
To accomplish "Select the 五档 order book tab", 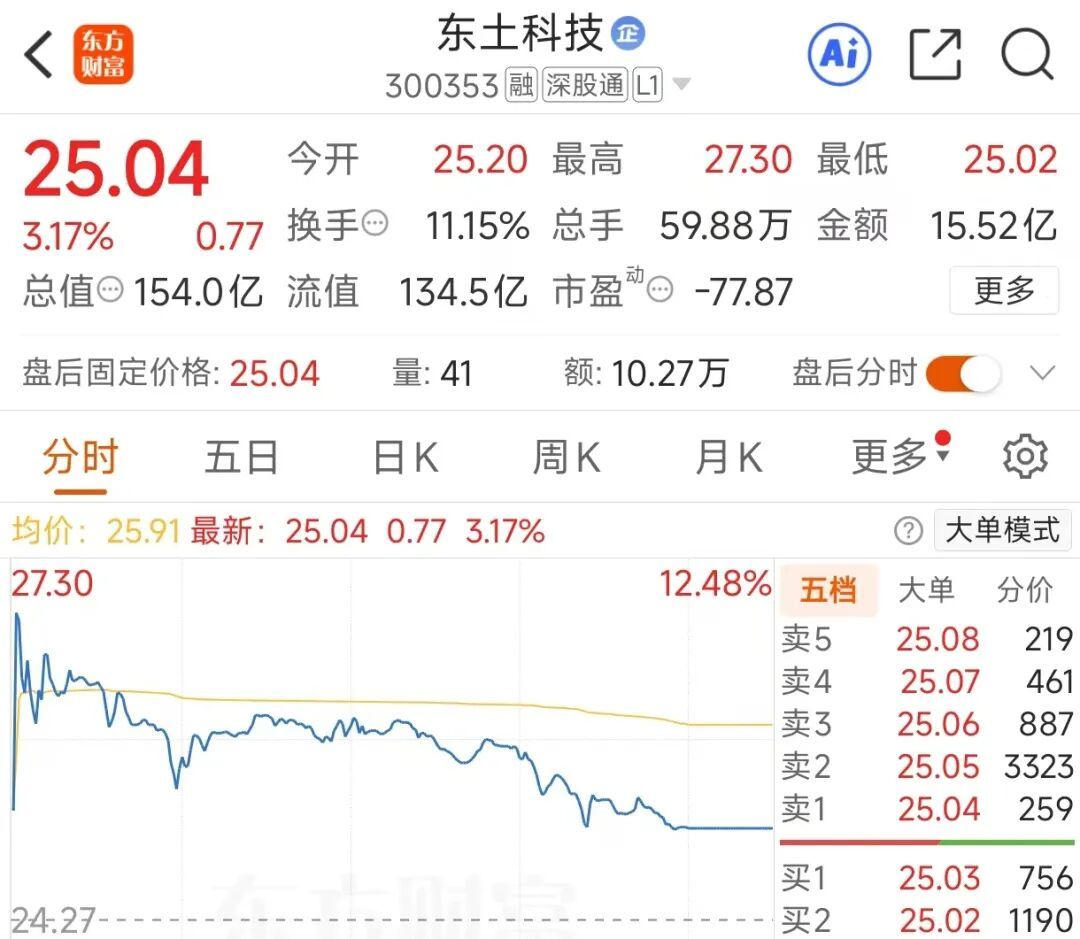I will pos(828,590).
